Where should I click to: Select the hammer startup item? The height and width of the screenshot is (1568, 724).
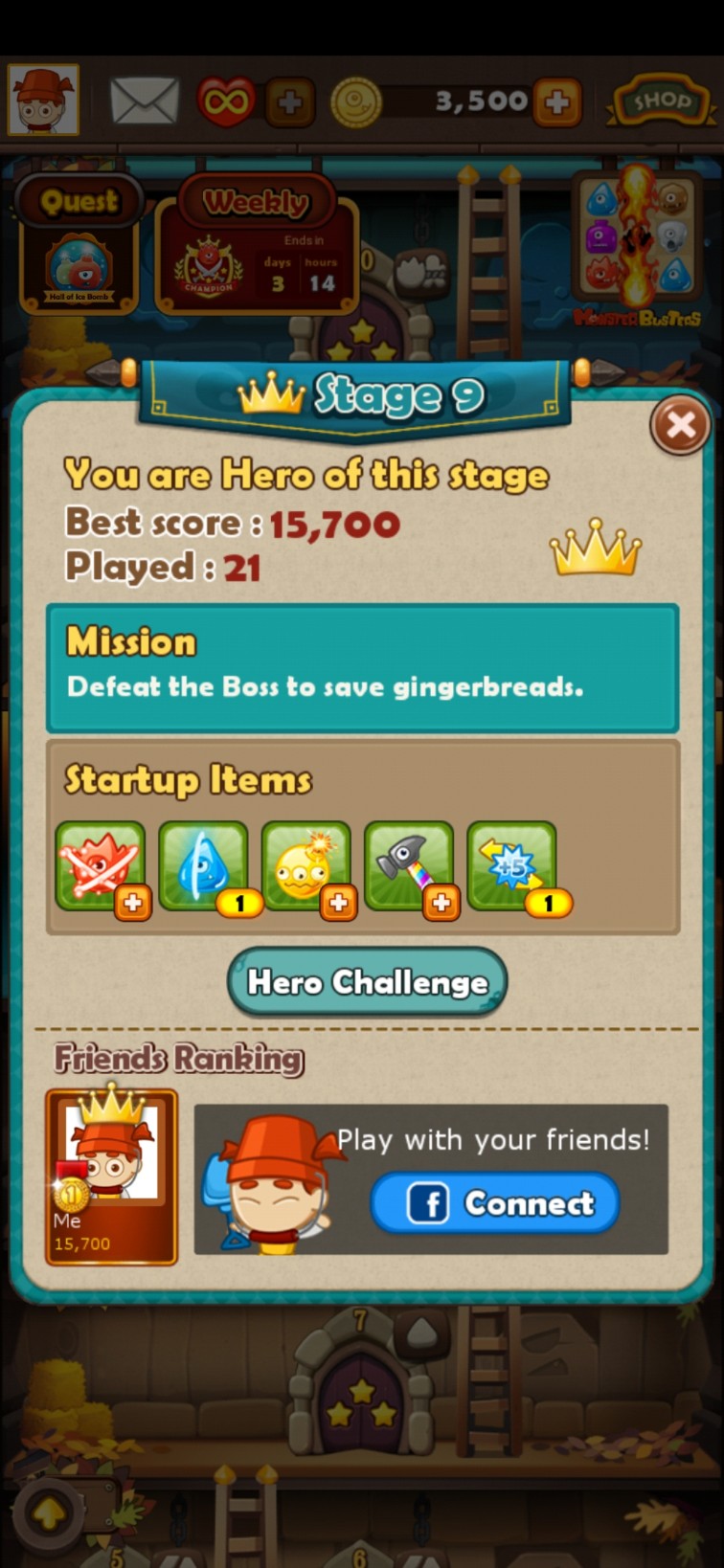(409, 866)
